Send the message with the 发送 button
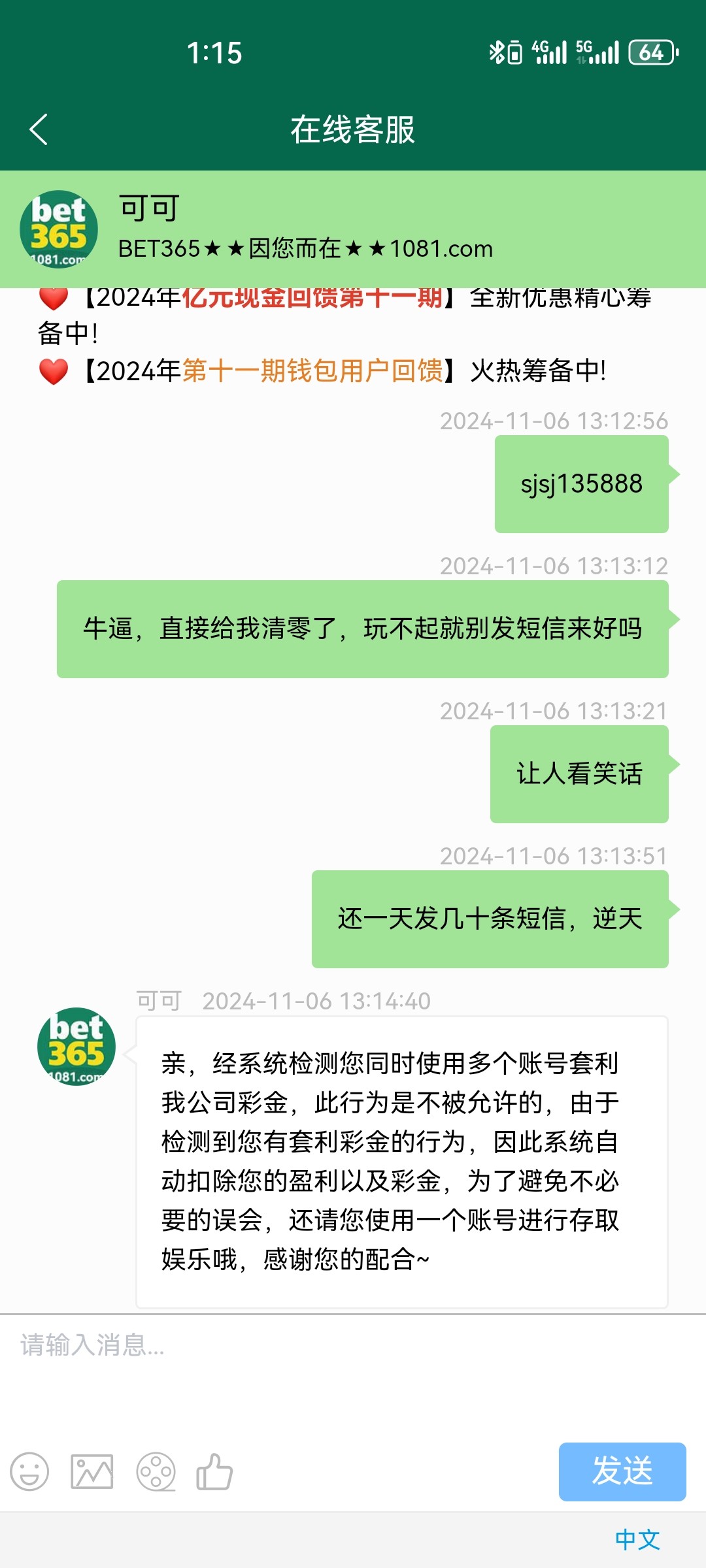This screenshot has height=1568, width=706. click(x=622, y=1471)
